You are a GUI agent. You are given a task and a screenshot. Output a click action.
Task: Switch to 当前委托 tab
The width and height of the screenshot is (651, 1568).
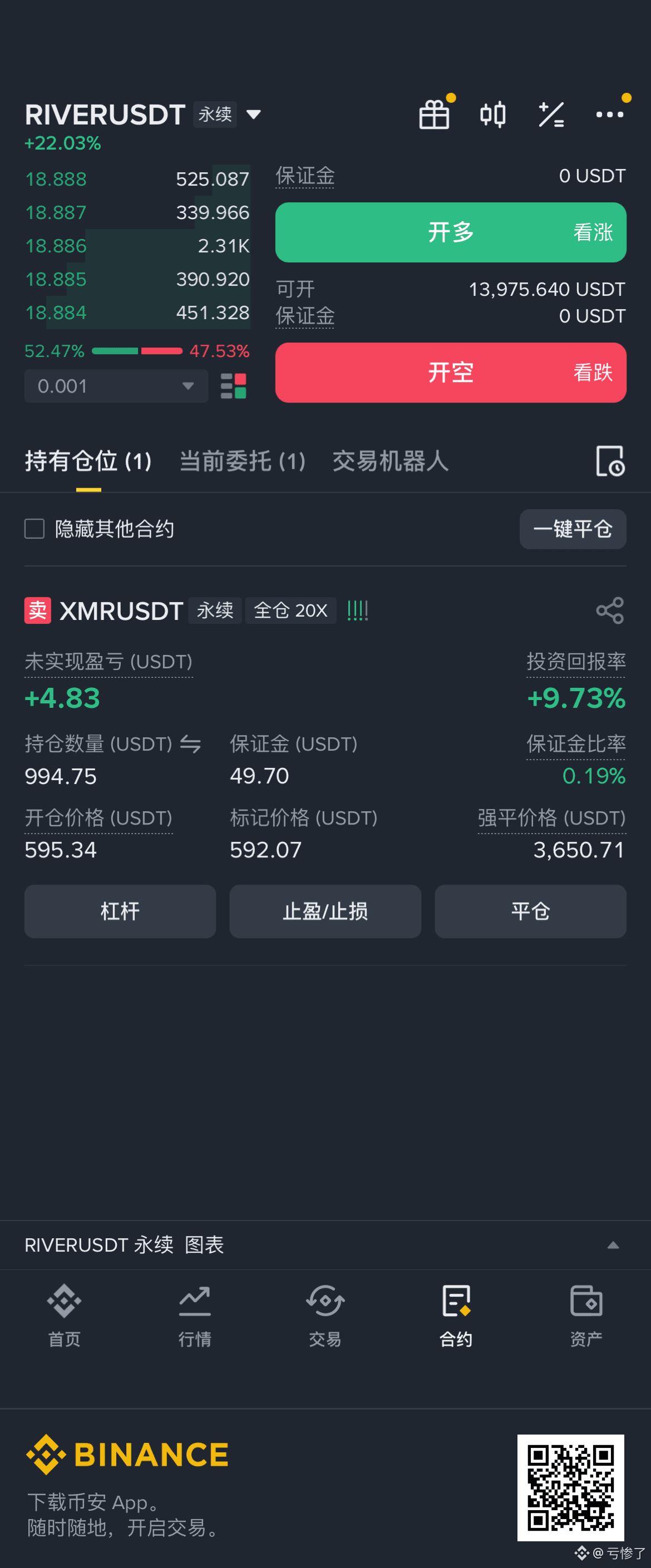point(243,463)
